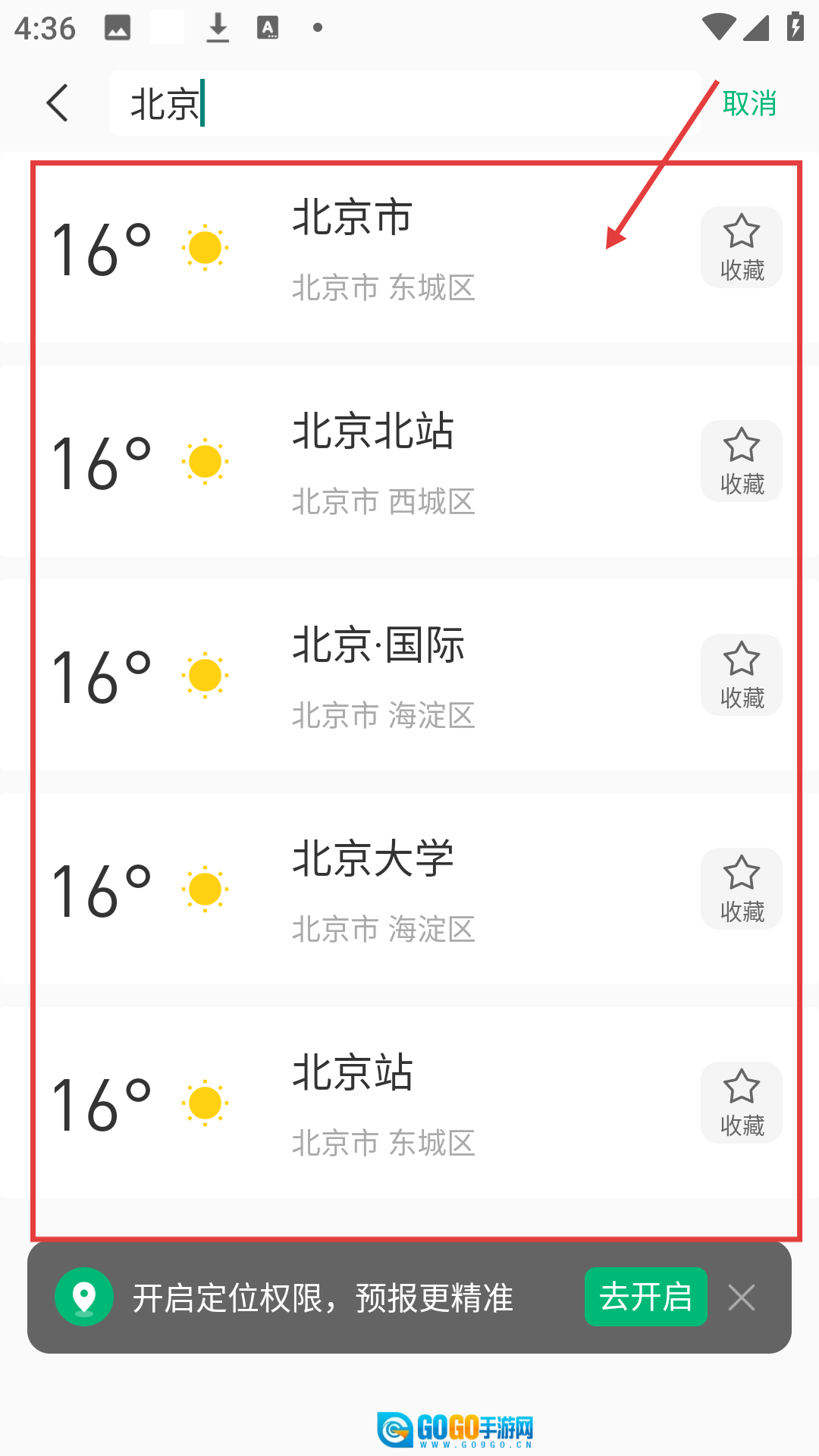This screenshot has width=819, height=1456.
Task: Cancel the search with 取消
Action: [749, 103]
